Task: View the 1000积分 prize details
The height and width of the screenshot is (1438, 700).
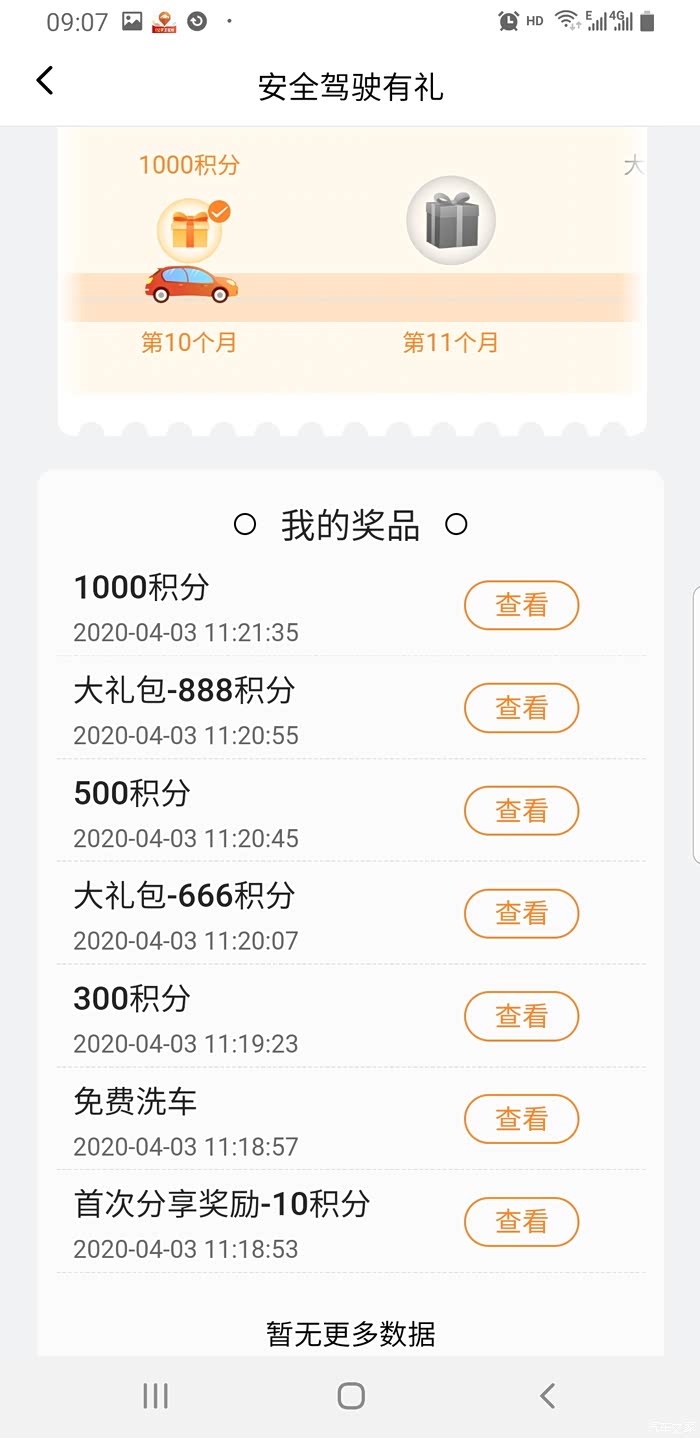Action: [x=521, y=605]
